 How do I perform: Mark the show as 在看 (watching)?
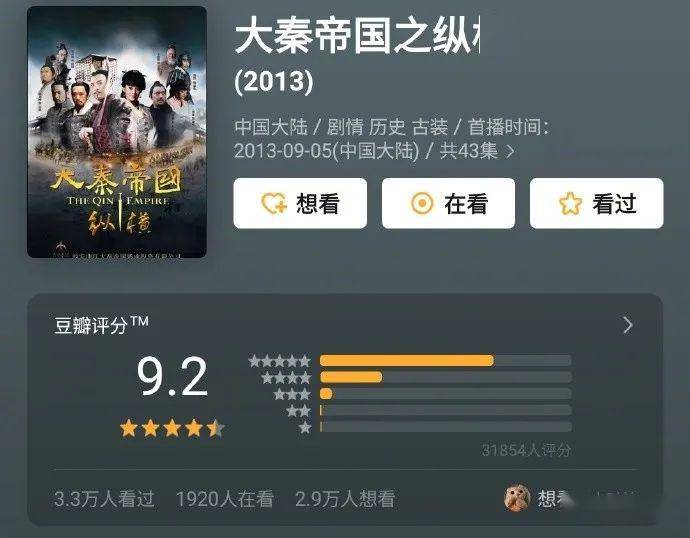click(x=448, y=204)
